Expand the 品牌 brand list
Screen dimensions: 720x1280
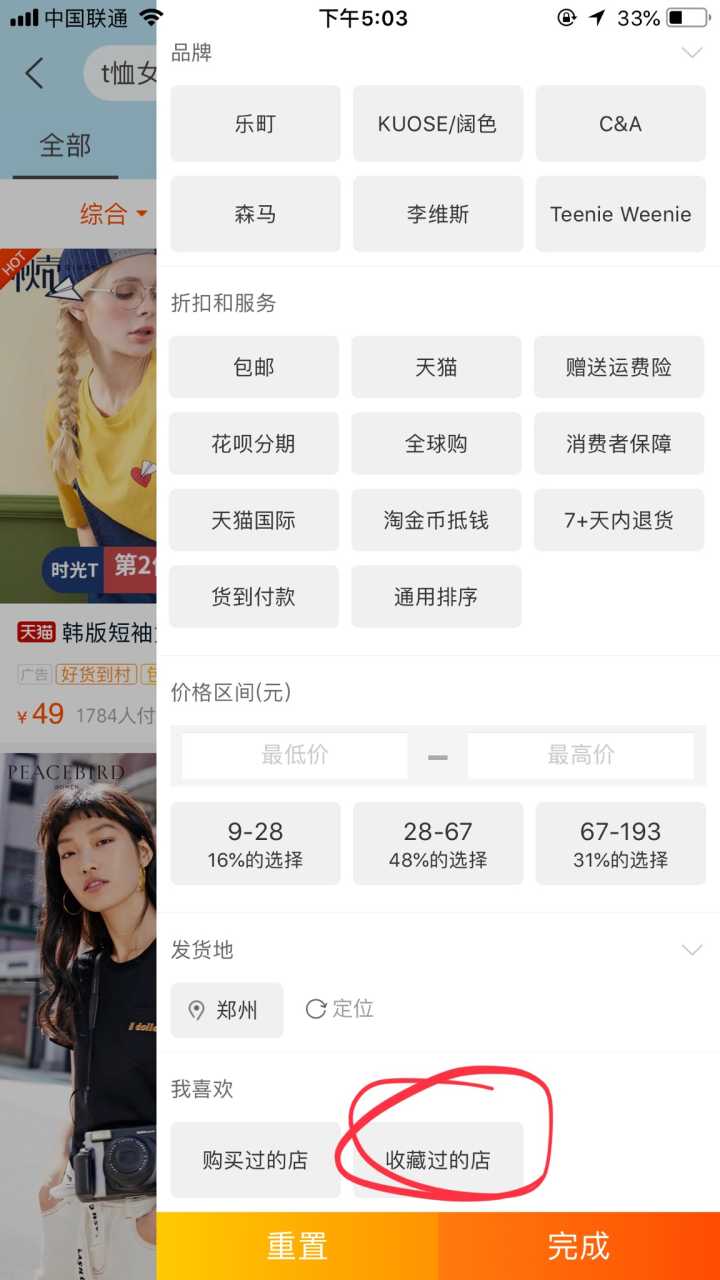pyautogui.click(x=691, y=52)
